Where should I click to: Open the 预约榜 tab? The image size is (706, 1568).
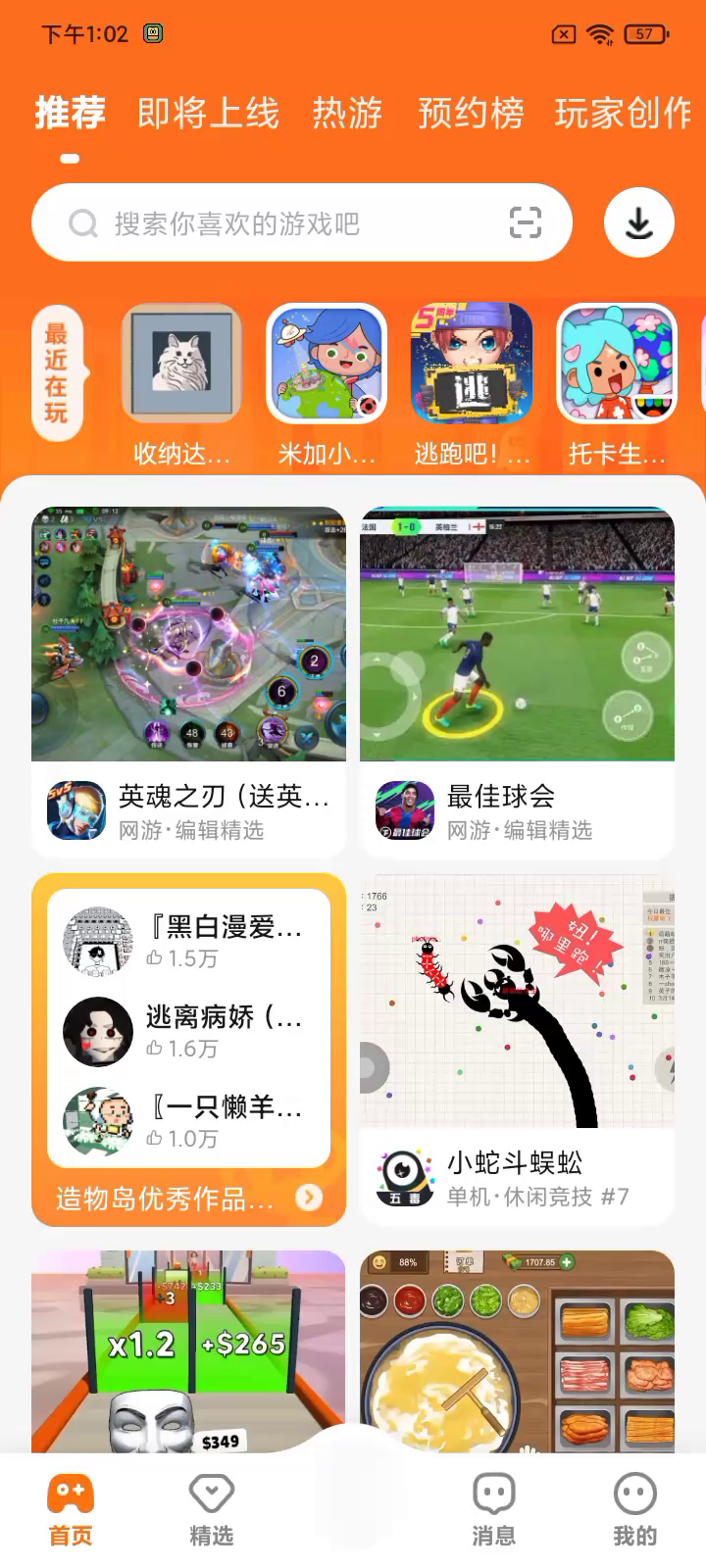pos(471,114)
